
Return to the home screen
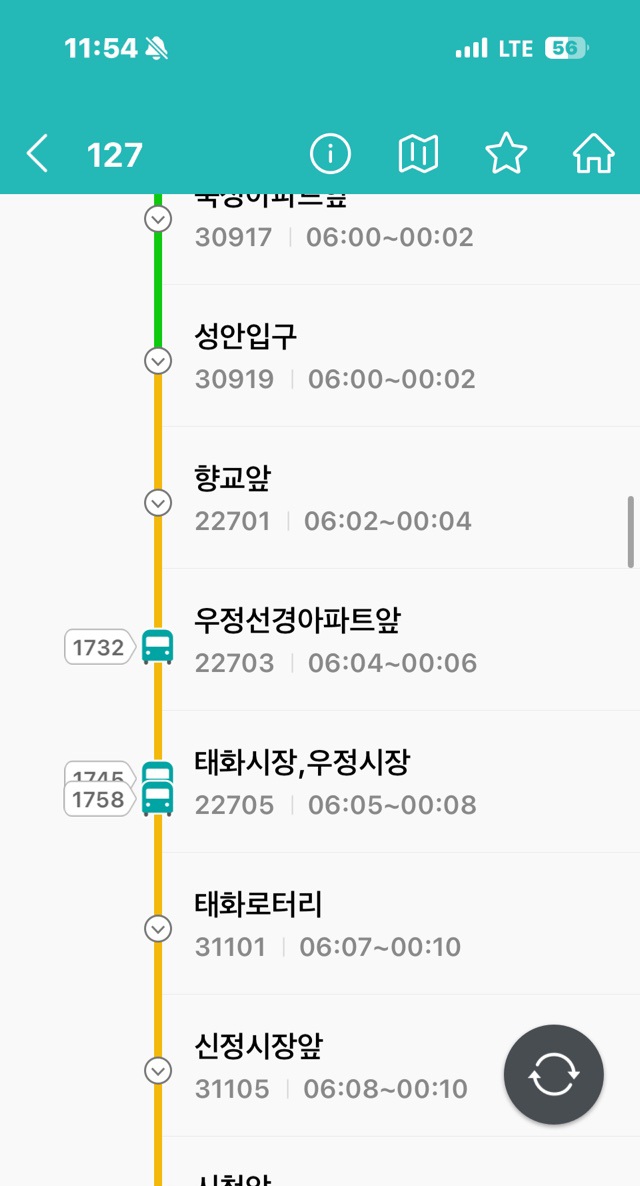click(593, 154)
